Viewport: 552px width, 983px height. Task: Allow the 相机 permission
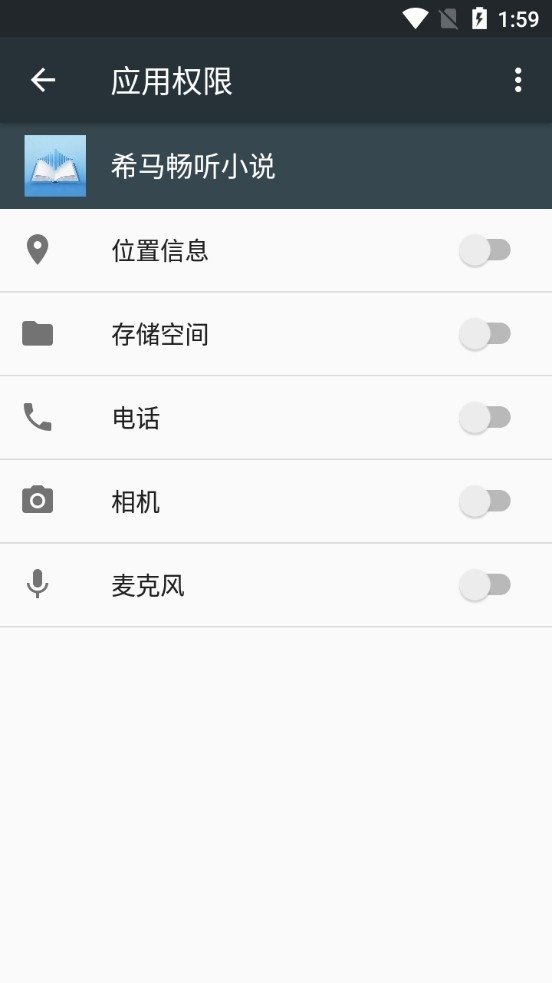[x=485, y=501]
